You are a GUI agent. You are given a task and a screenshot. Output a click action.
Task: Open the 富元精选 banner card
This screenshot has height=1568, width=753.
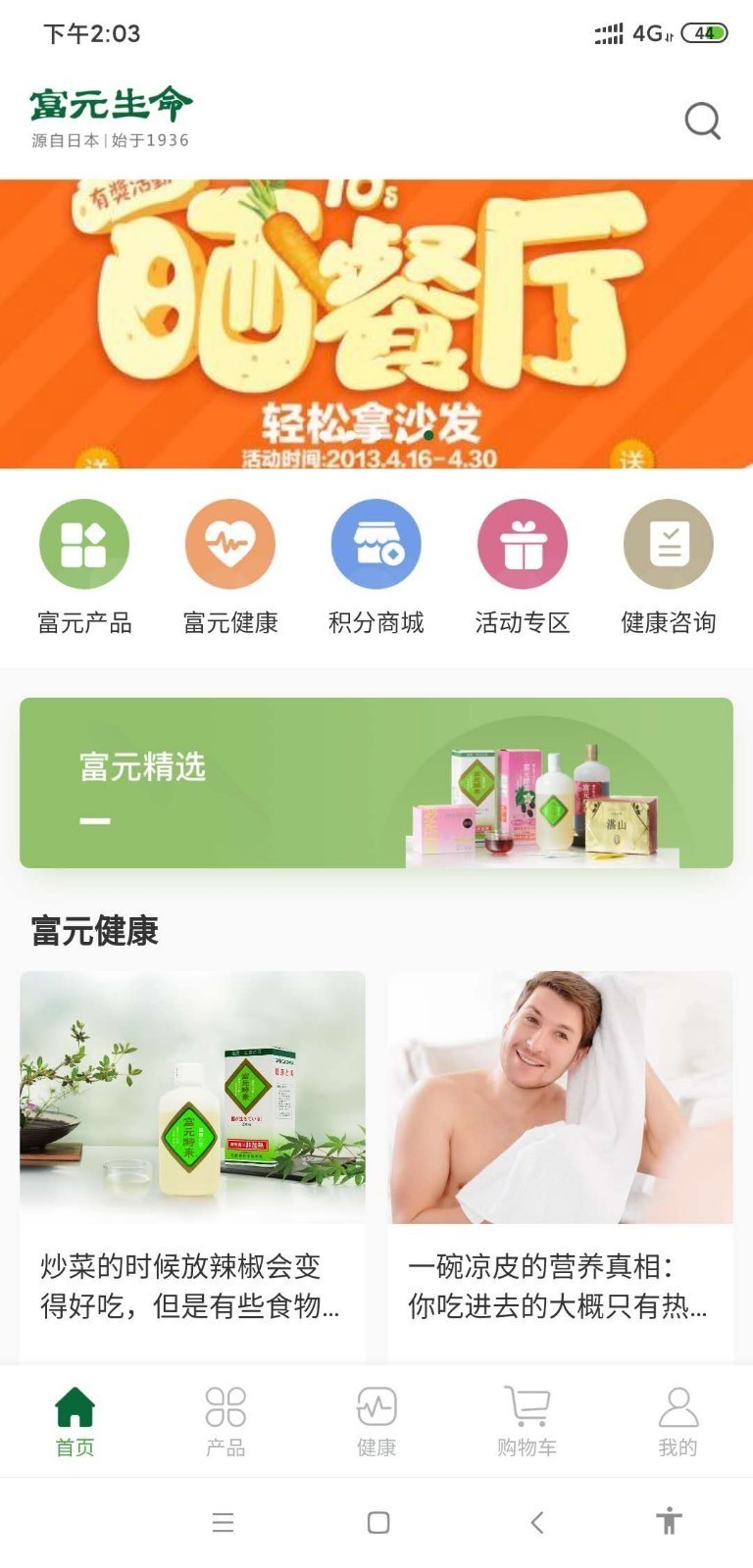[376, 782]
